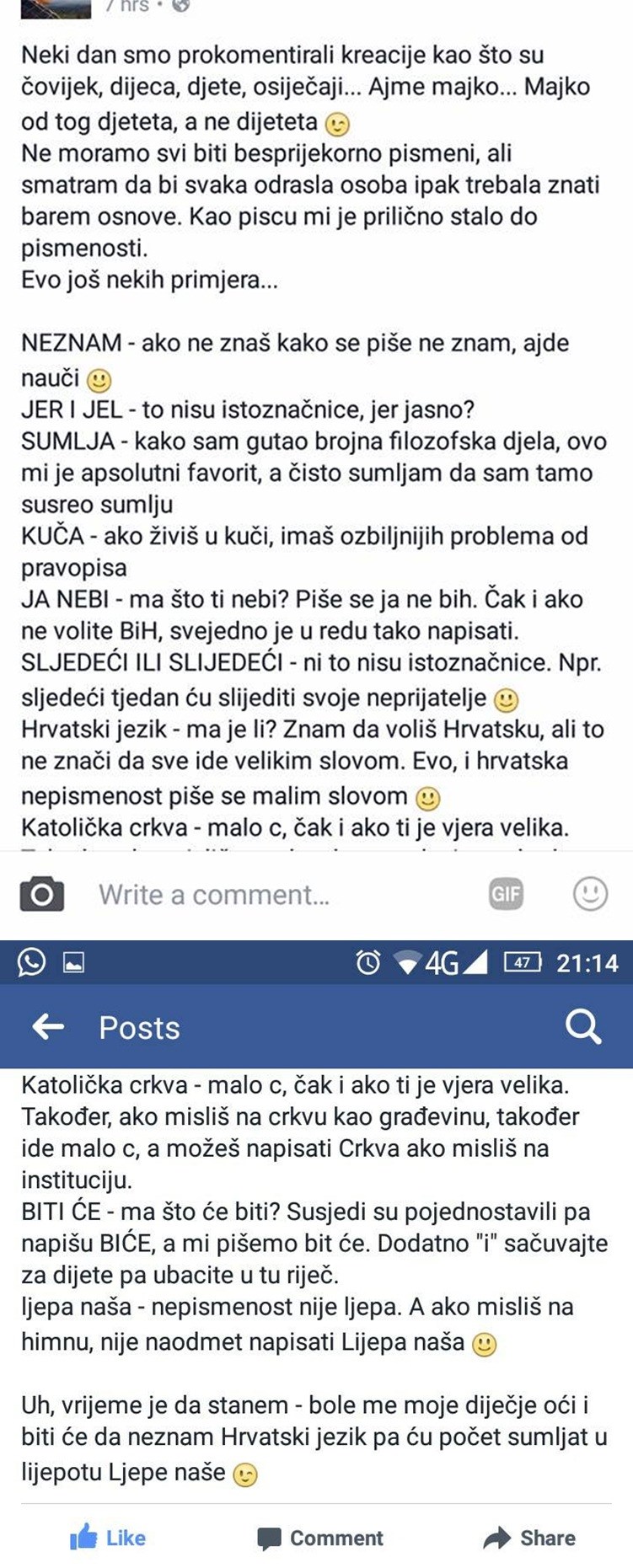The height and width of the screenshot is (1568, 633).
Task: Open the camera to attach a photo
Action: tap(40, 894)
